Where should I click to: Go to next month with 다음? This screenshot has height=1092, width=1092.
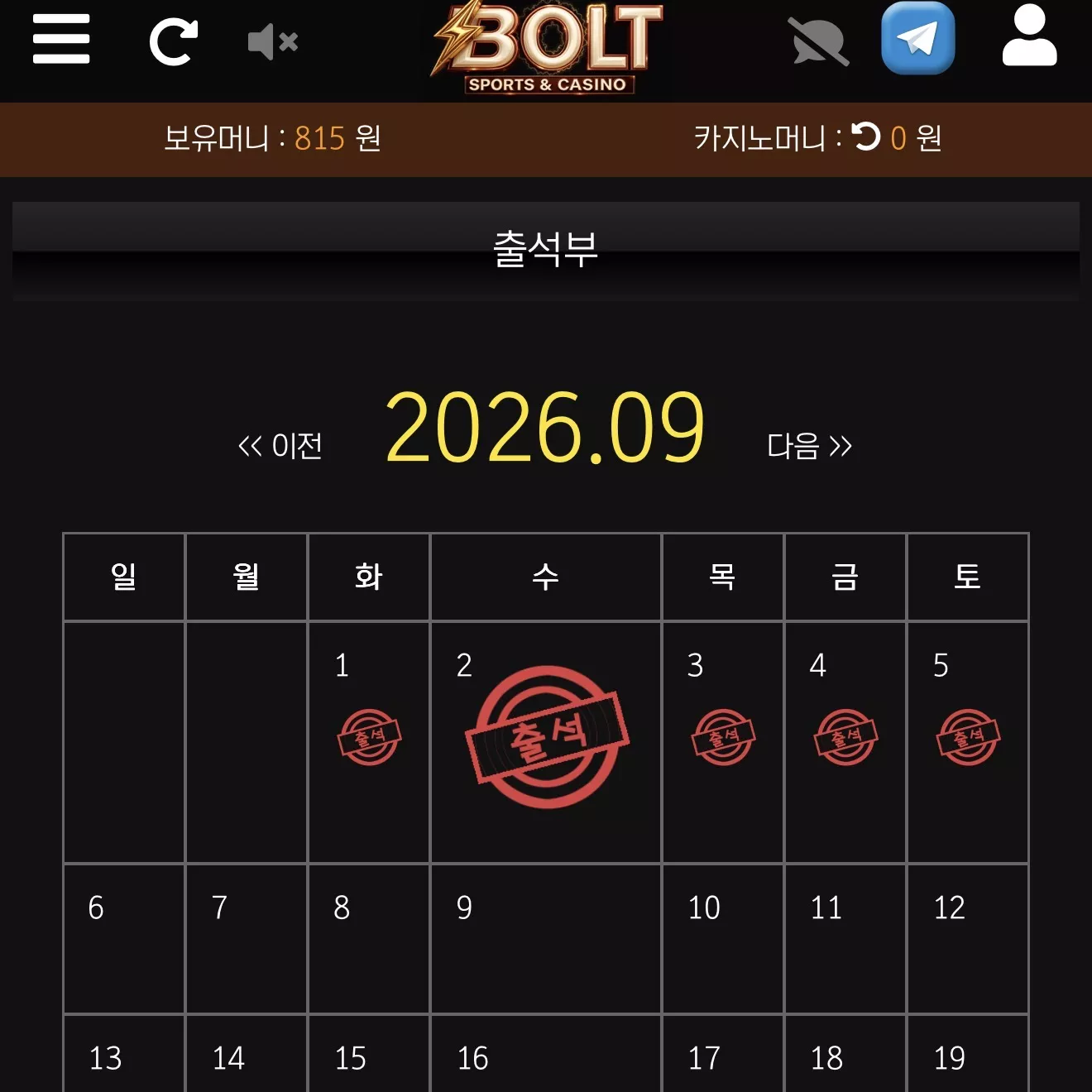tap(809, 446)
